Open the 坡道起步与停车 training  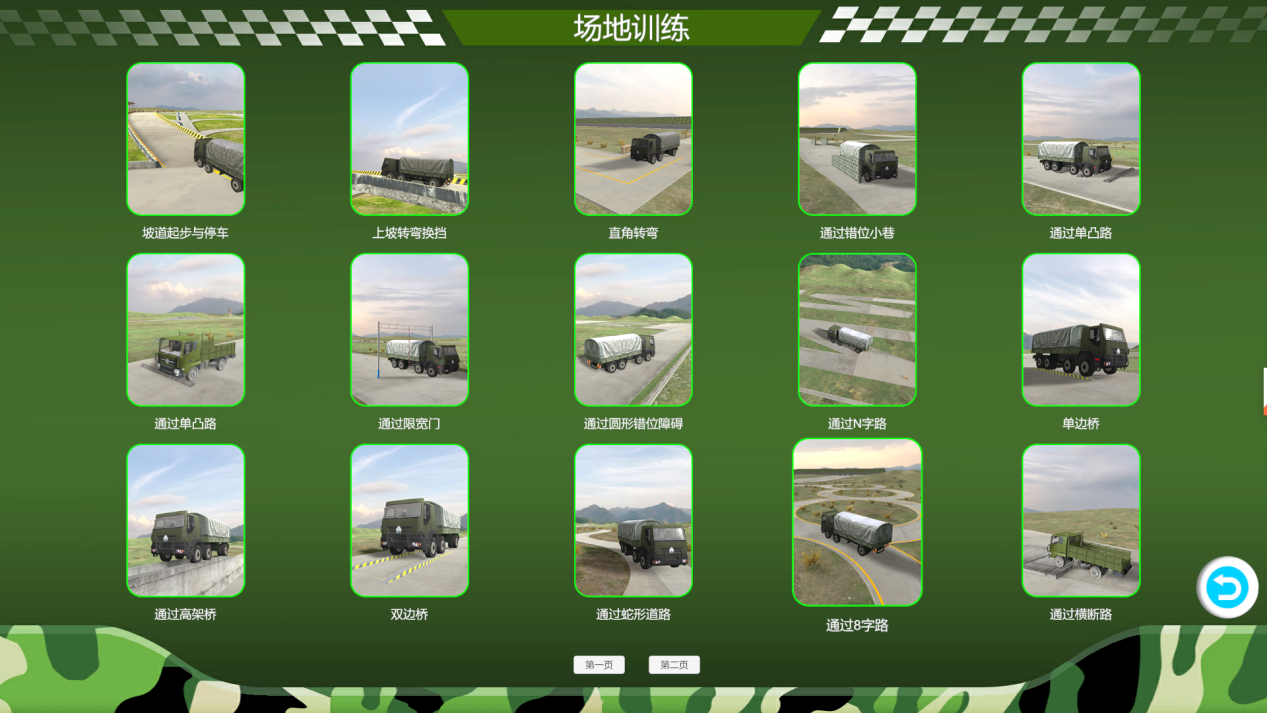(186, 139)
